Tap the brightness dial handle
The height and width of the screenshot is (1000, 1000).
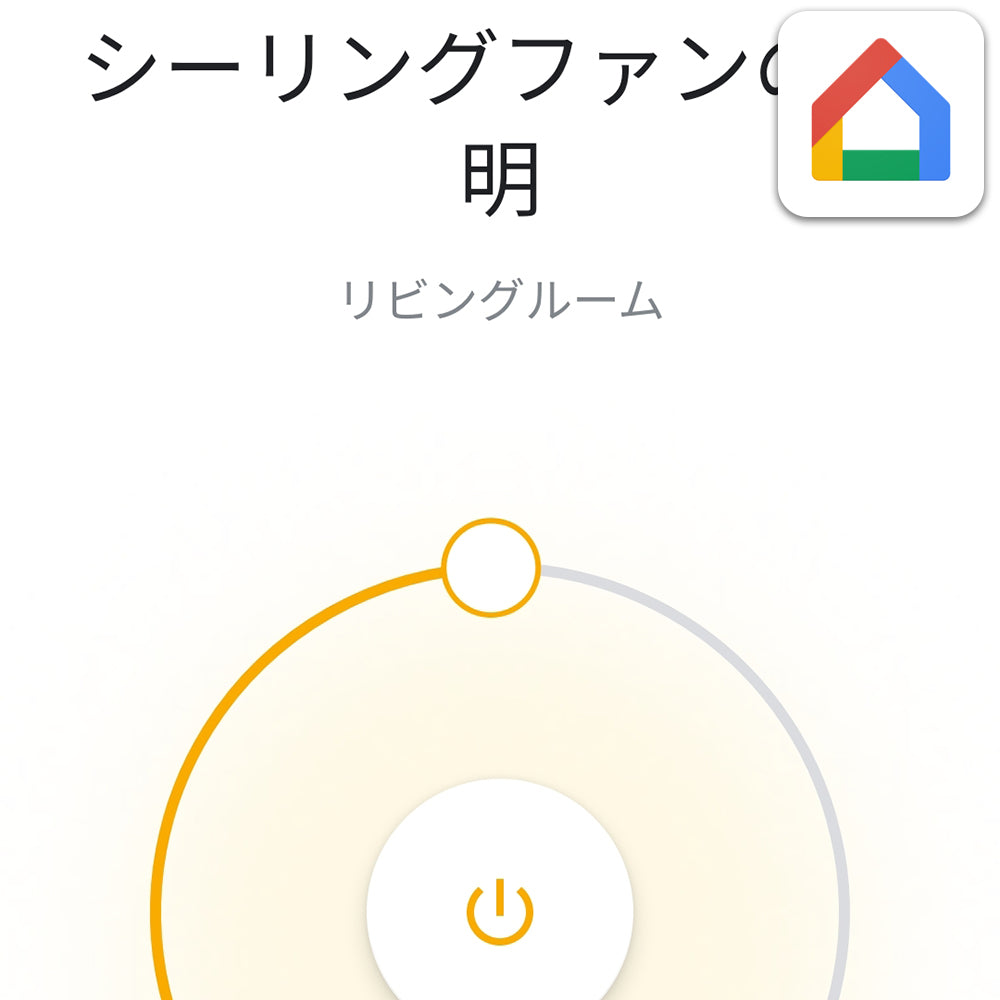[491, 568]
